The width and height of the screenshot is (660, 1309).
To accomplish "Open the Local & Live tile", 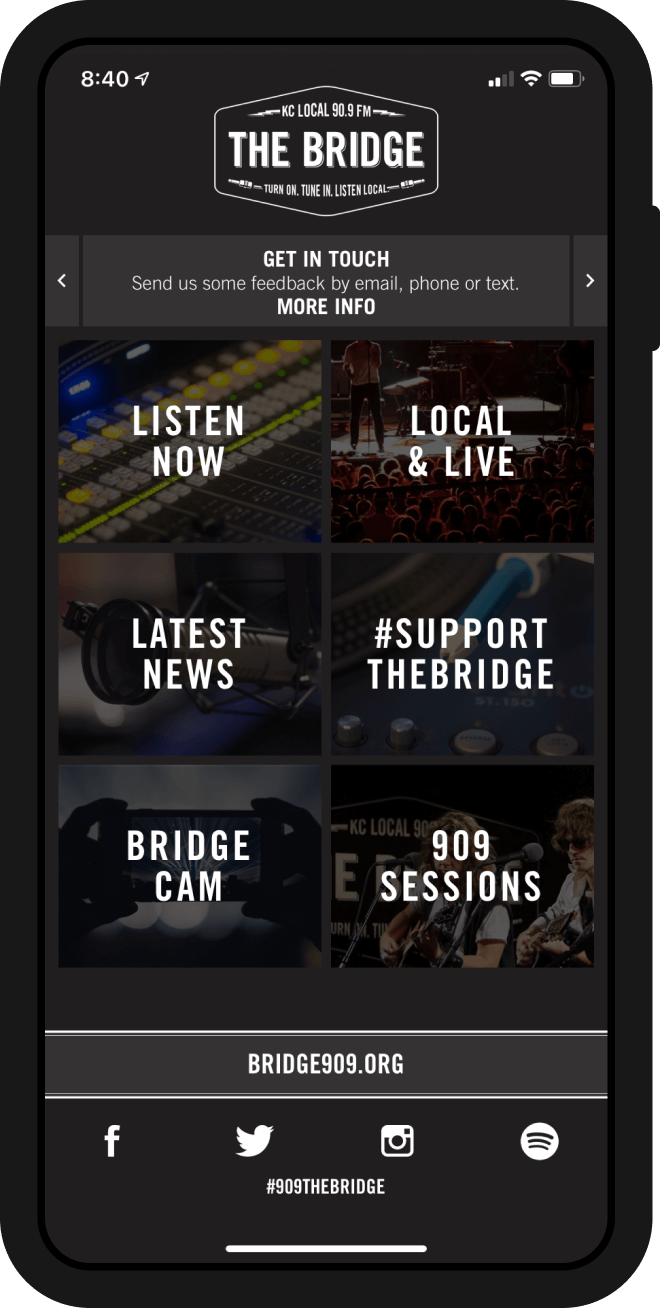I will [462, 441].
